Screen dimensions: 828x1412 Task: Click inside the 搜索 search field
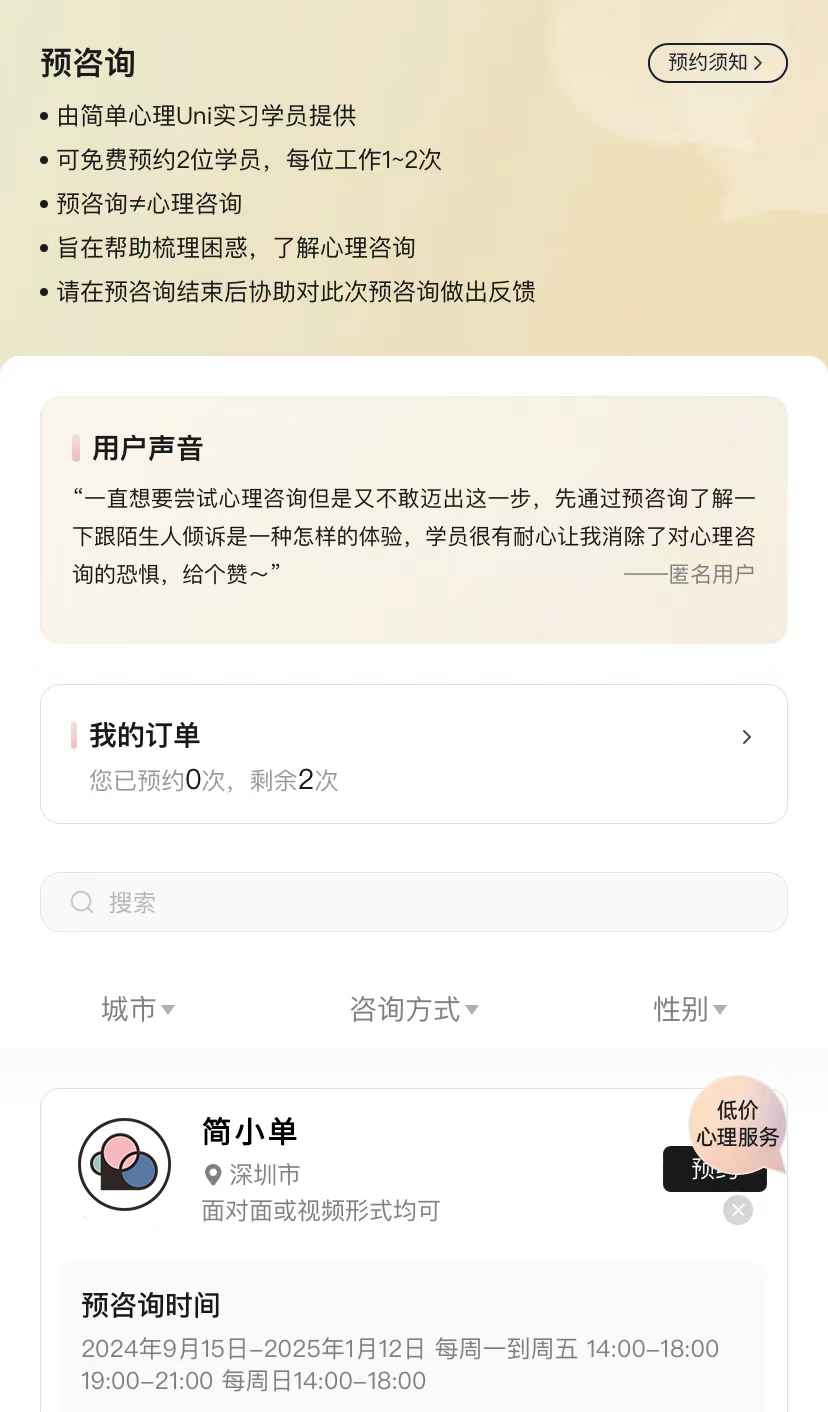(414, 902)
